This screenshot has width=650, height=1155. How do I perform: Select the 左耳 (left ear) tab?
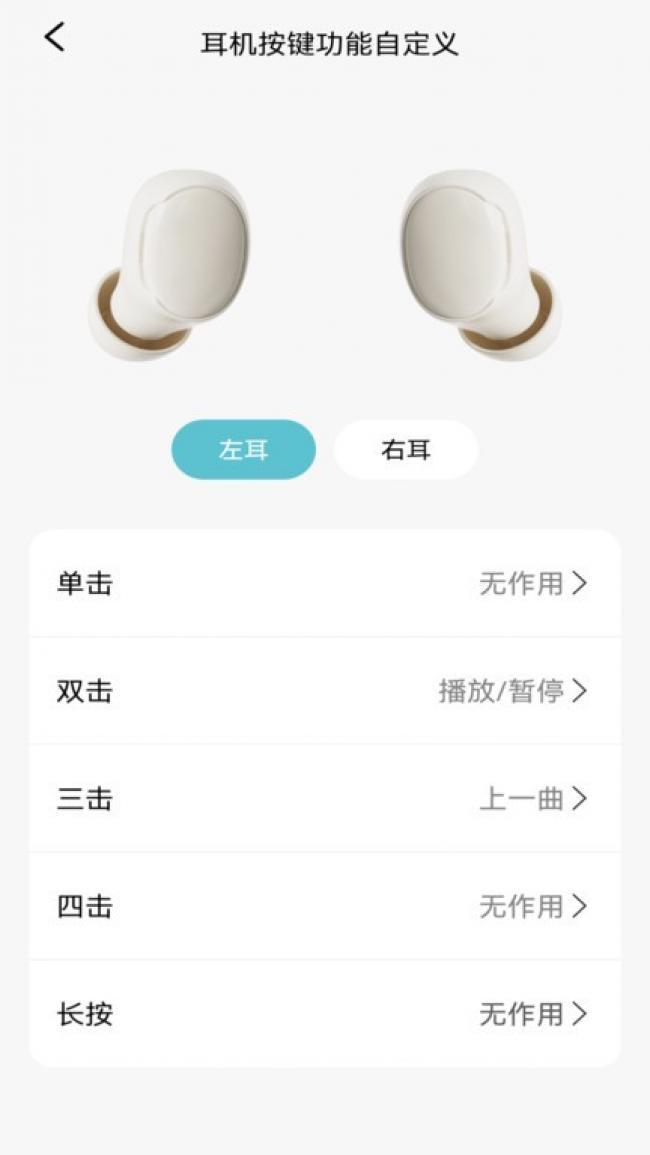(x=244, y=449)
